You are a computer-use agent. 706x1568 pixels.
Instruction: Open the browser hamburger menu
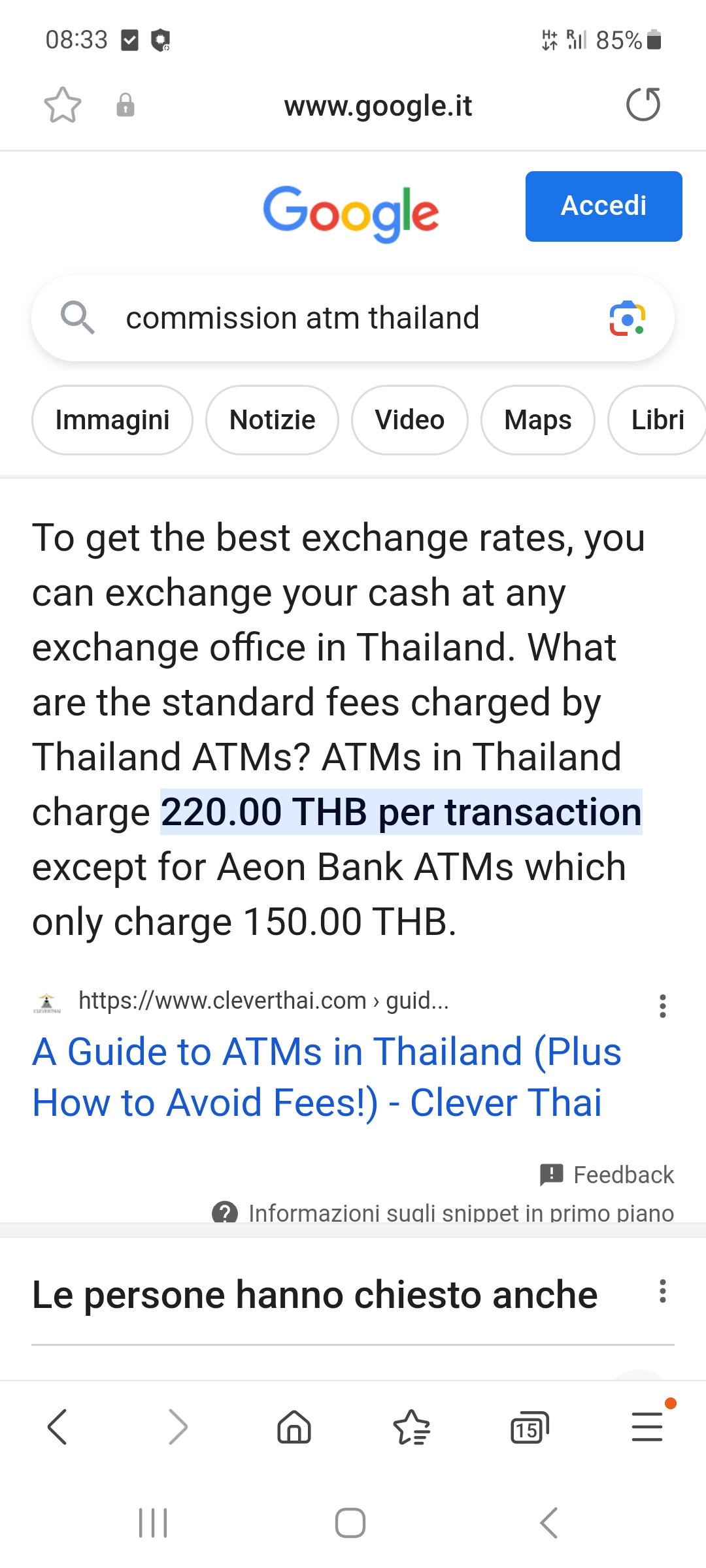pos(647,1427)
